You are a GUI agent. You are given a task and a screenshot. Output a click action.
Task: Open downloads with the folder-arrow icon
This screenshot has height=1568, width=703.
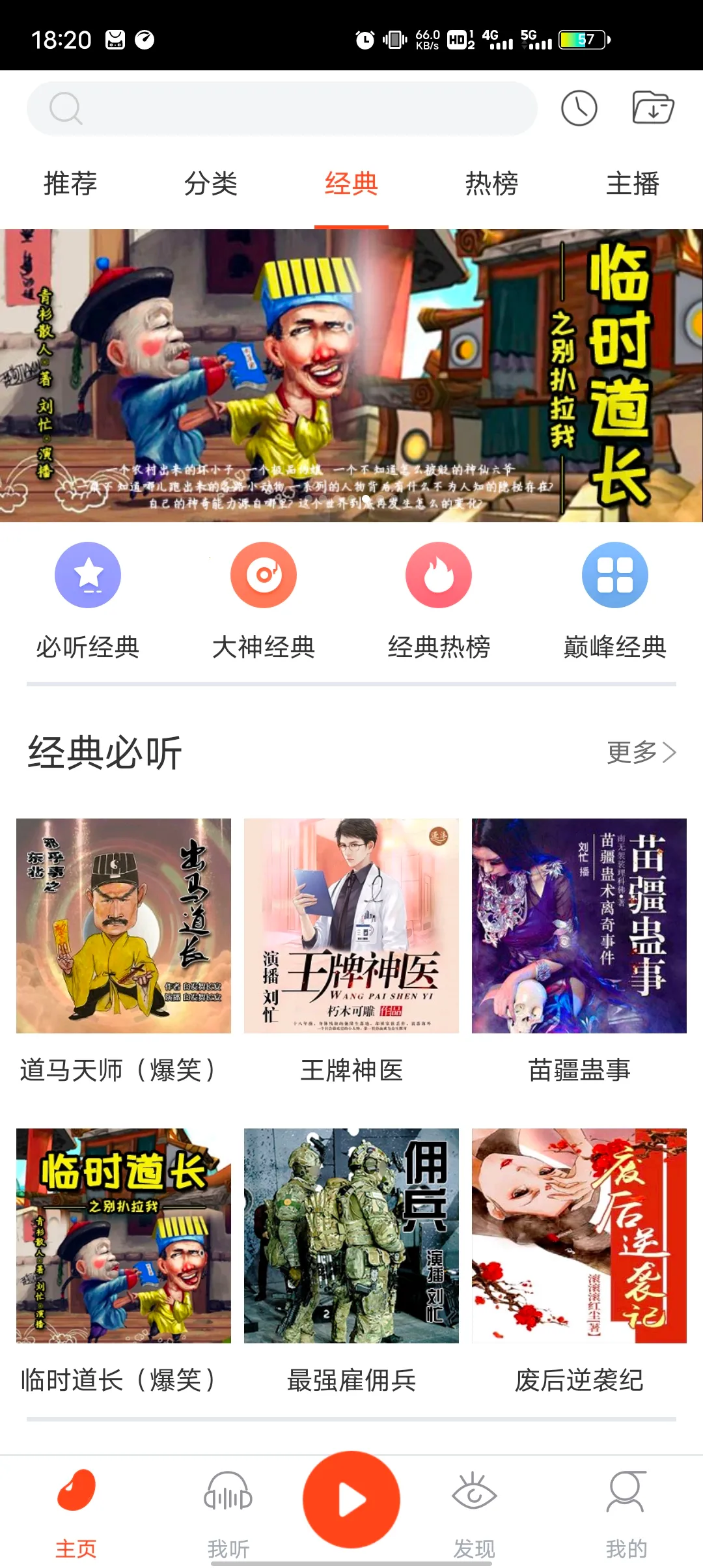651,107
